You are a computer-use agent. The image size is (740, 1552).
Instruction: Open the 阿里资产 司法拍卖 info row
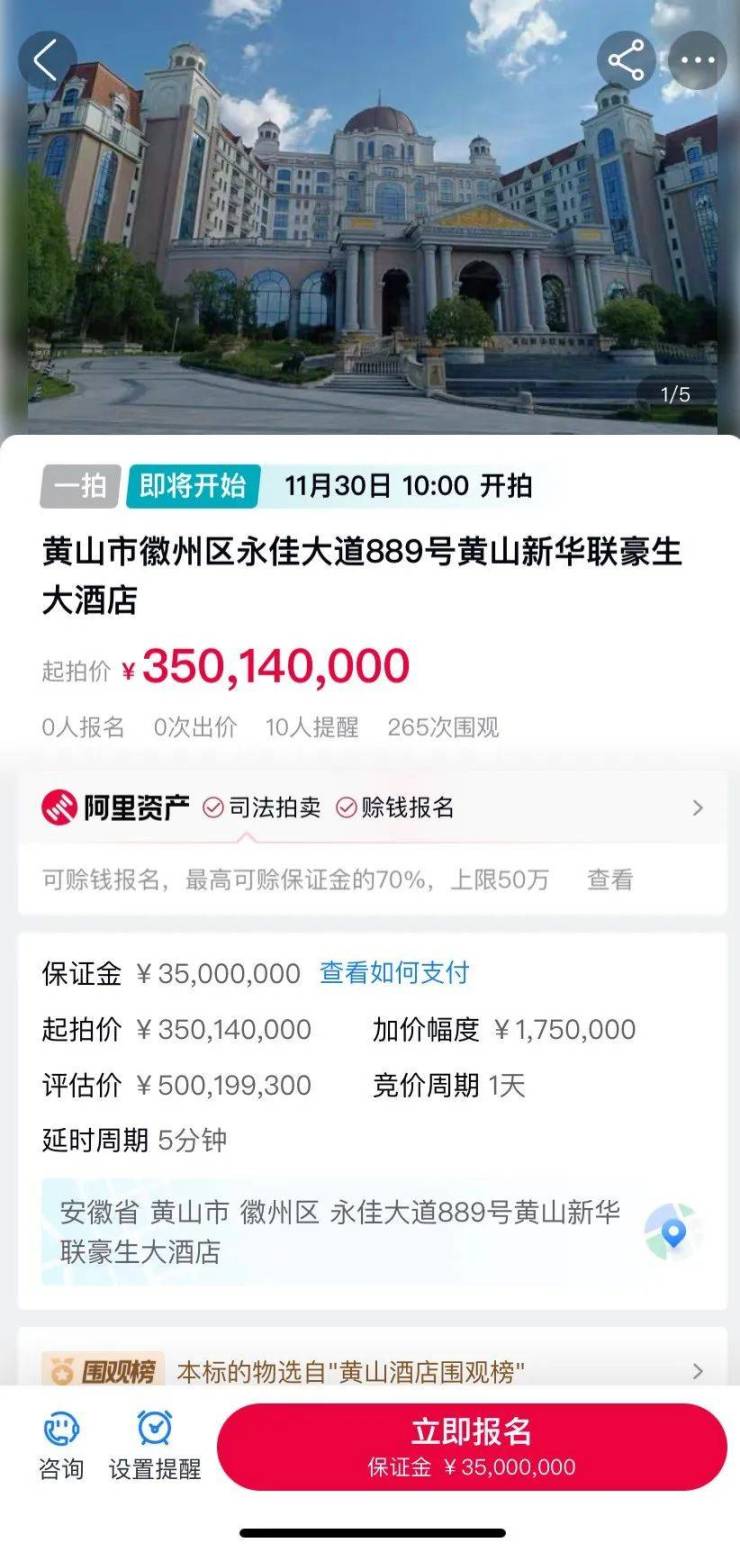[x=372, y=808]
